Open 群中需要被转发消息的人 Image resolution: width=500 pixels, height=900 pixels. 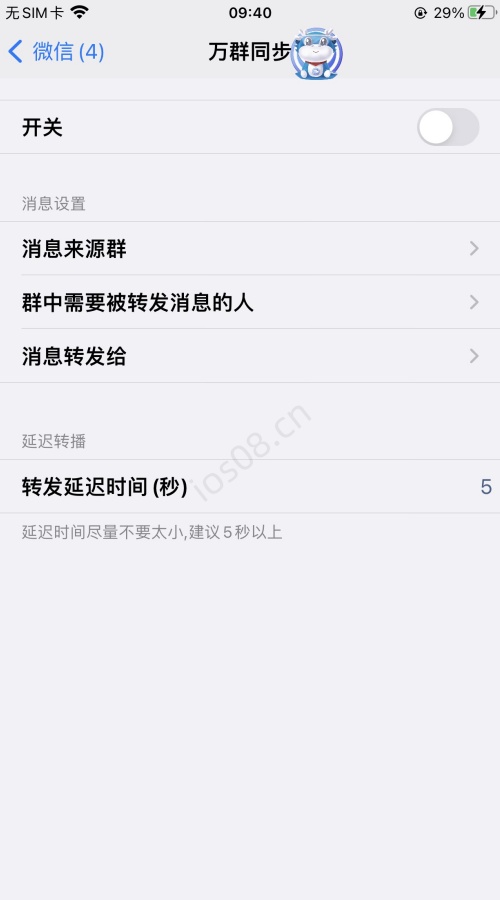point(250,302)
